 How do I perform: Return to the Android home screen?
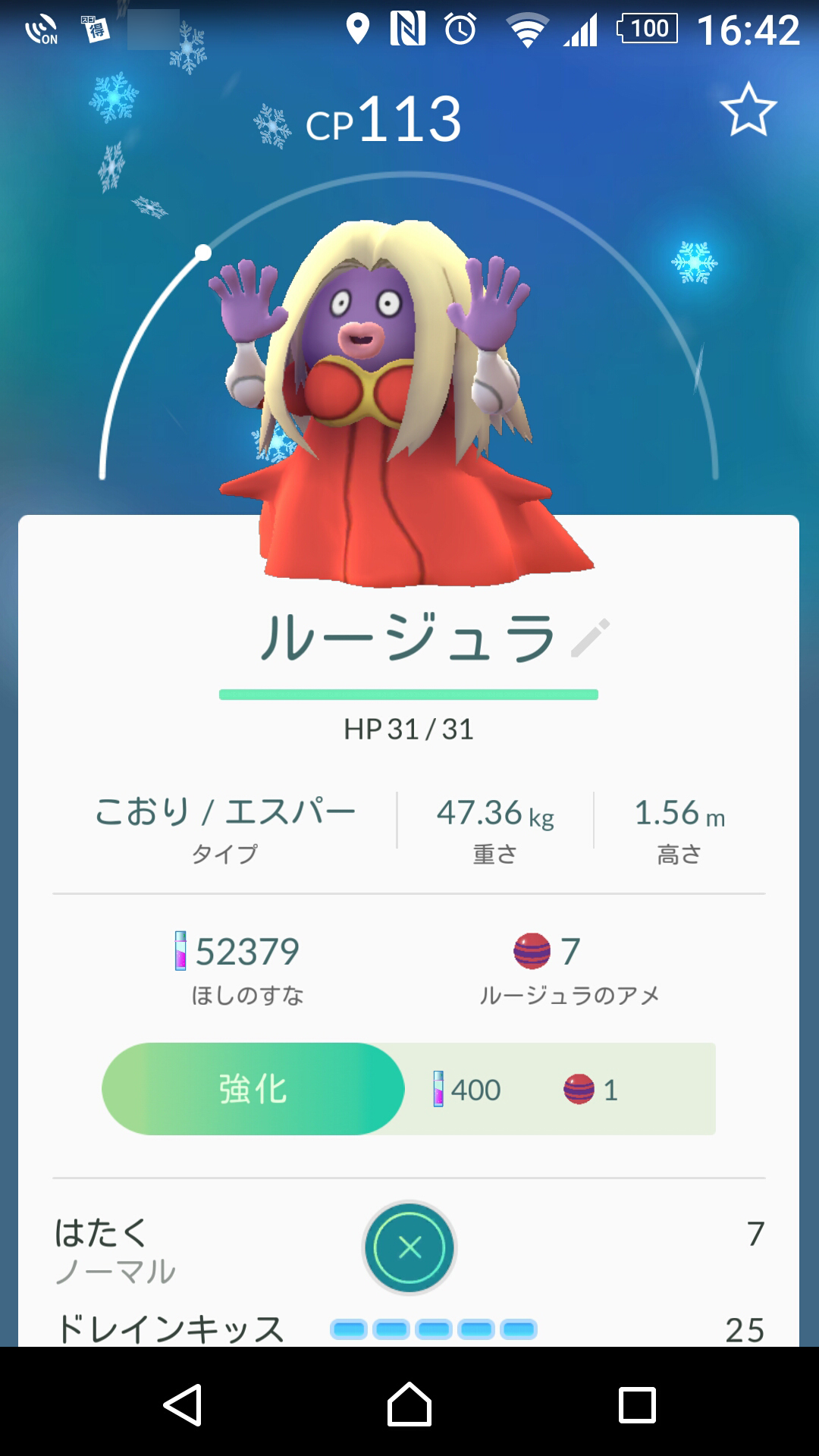pyautogui.click(x=409, y=1405)
